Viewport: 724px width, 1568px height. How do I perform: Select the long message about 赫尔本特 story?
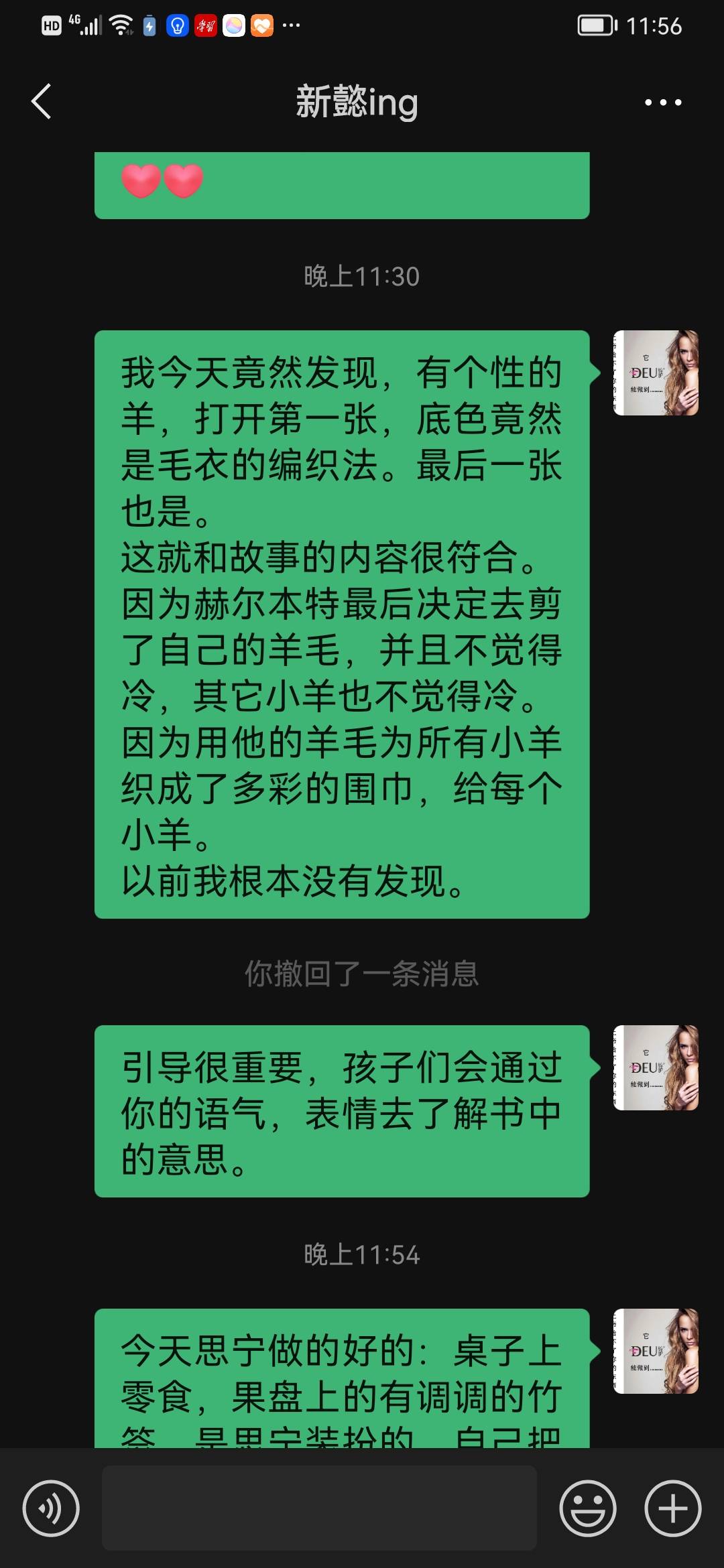(342, 623)
